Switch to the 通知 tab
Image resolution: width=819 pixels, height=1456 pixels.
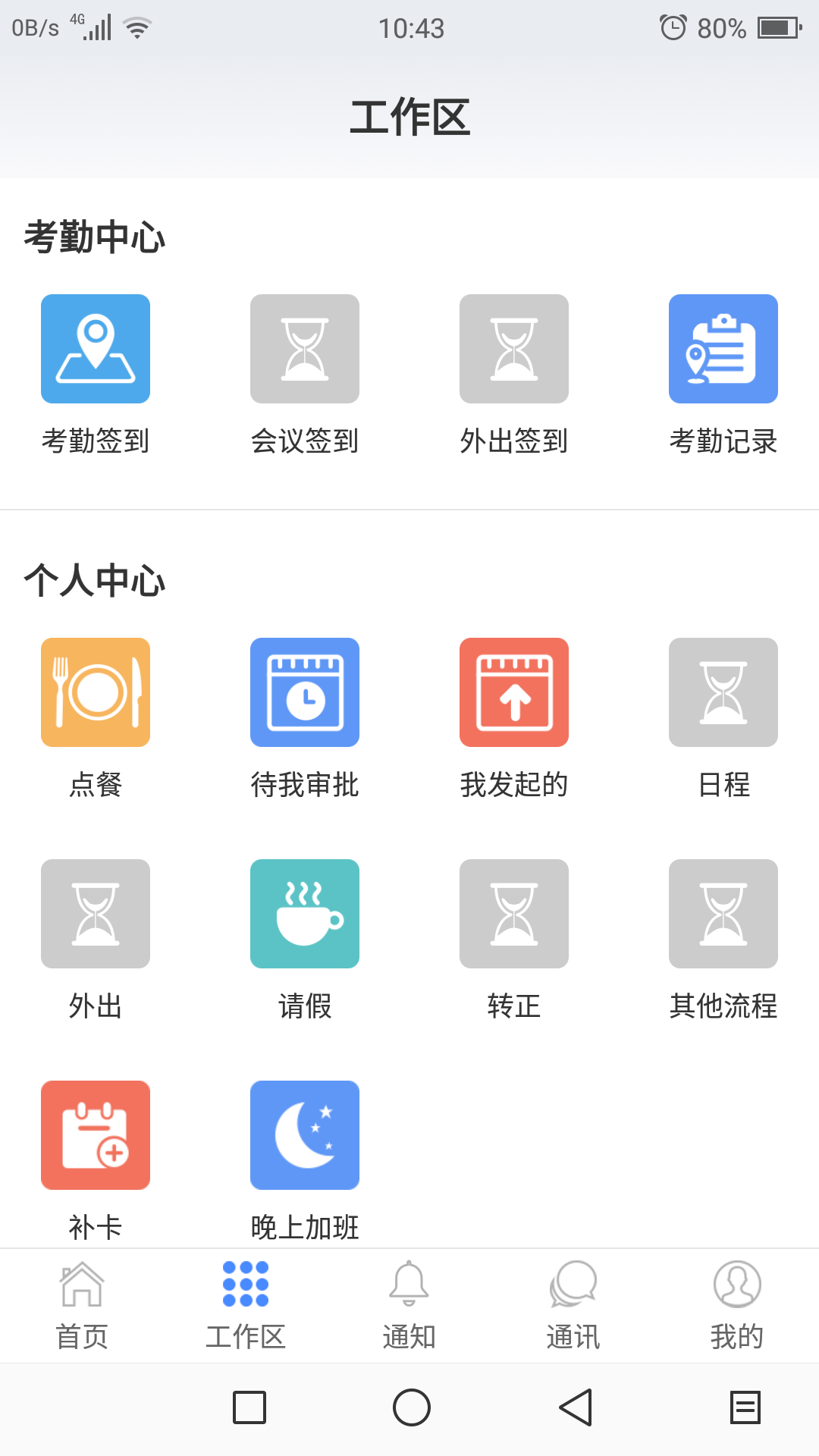[x=409, y=1306]
